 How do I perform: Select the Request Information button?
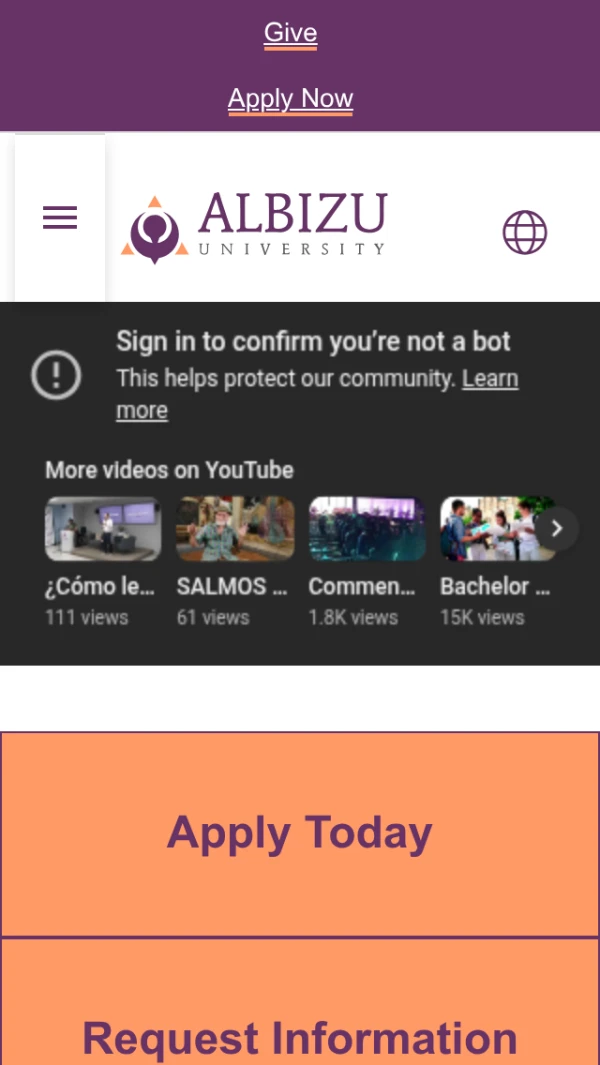(300, 1037)
